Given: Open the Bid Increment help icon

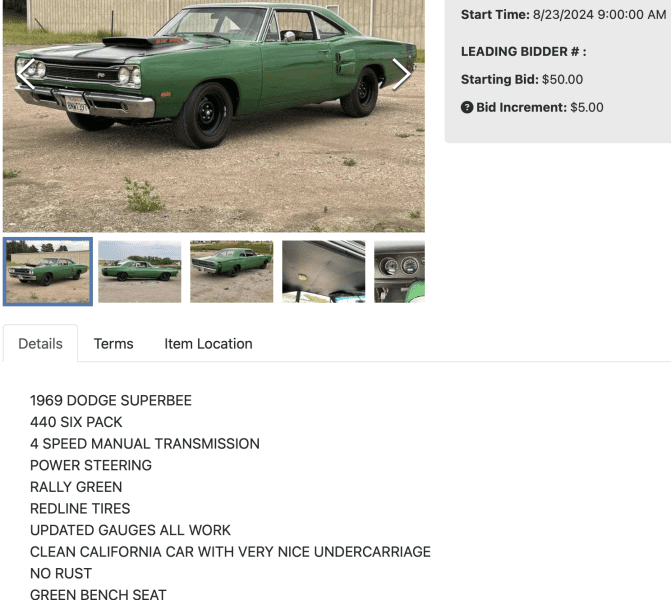Looking at the screenshot, I should (x=467, y=107).
